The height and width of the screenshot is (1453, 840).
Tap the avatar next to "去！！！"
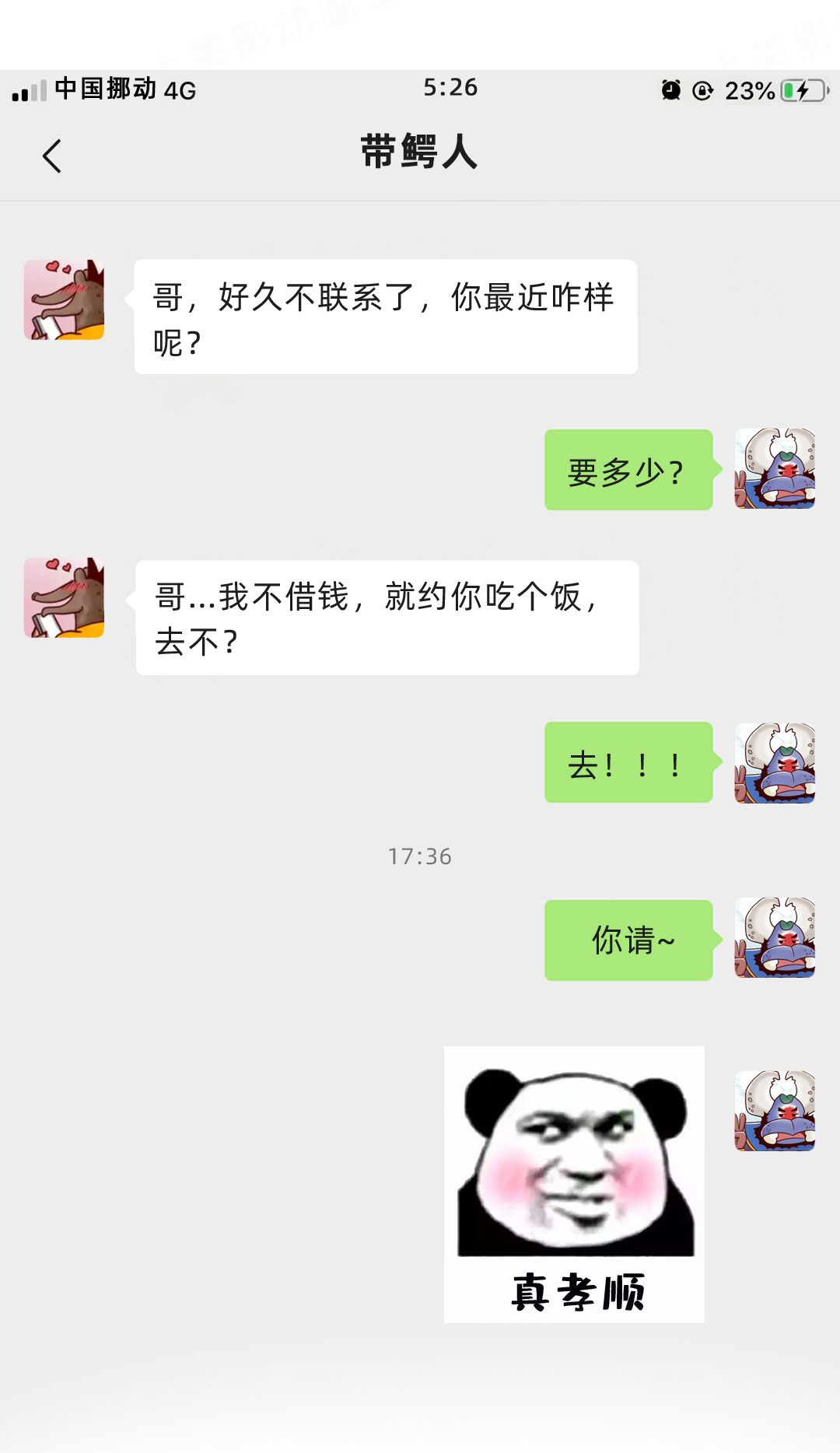pos(775,763)
